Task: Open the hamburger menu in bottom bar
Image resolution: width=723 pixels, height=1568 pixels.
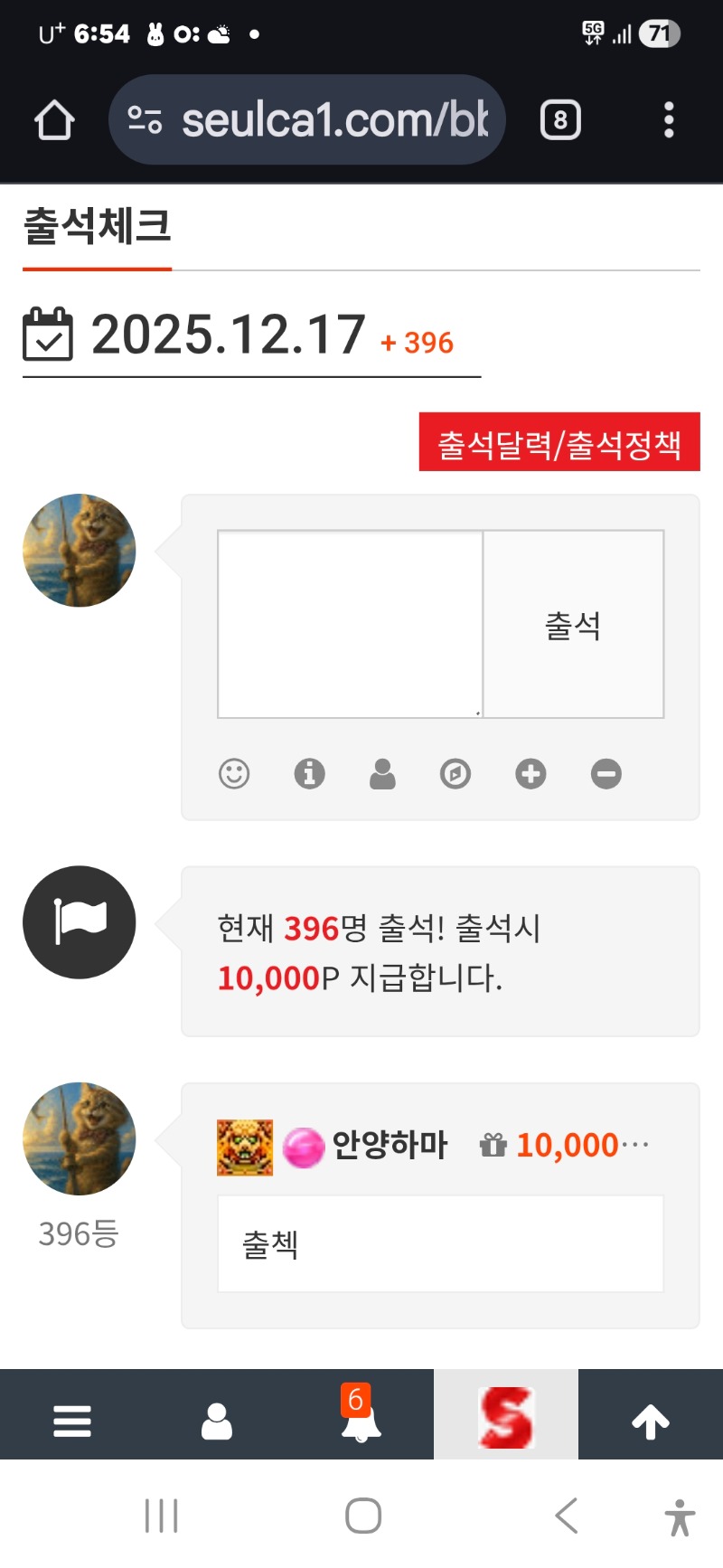Action: 72,1422
